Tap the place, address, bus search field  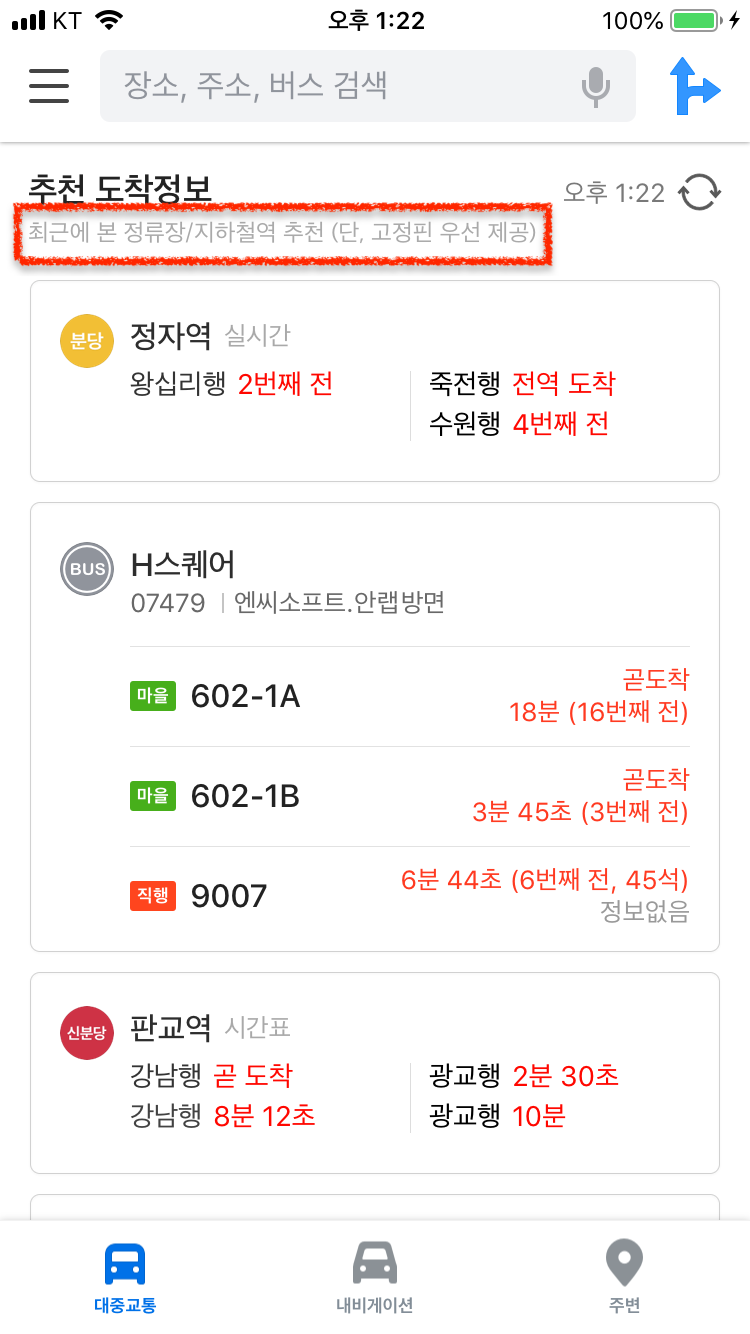point(367,86)
